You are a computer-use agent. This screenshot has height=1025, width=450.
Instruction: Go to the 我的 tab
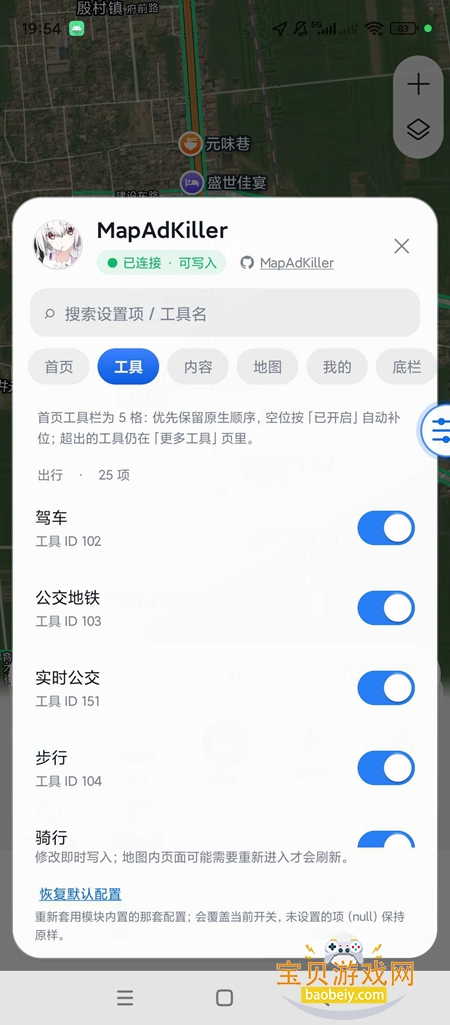(x=337, y=367)
